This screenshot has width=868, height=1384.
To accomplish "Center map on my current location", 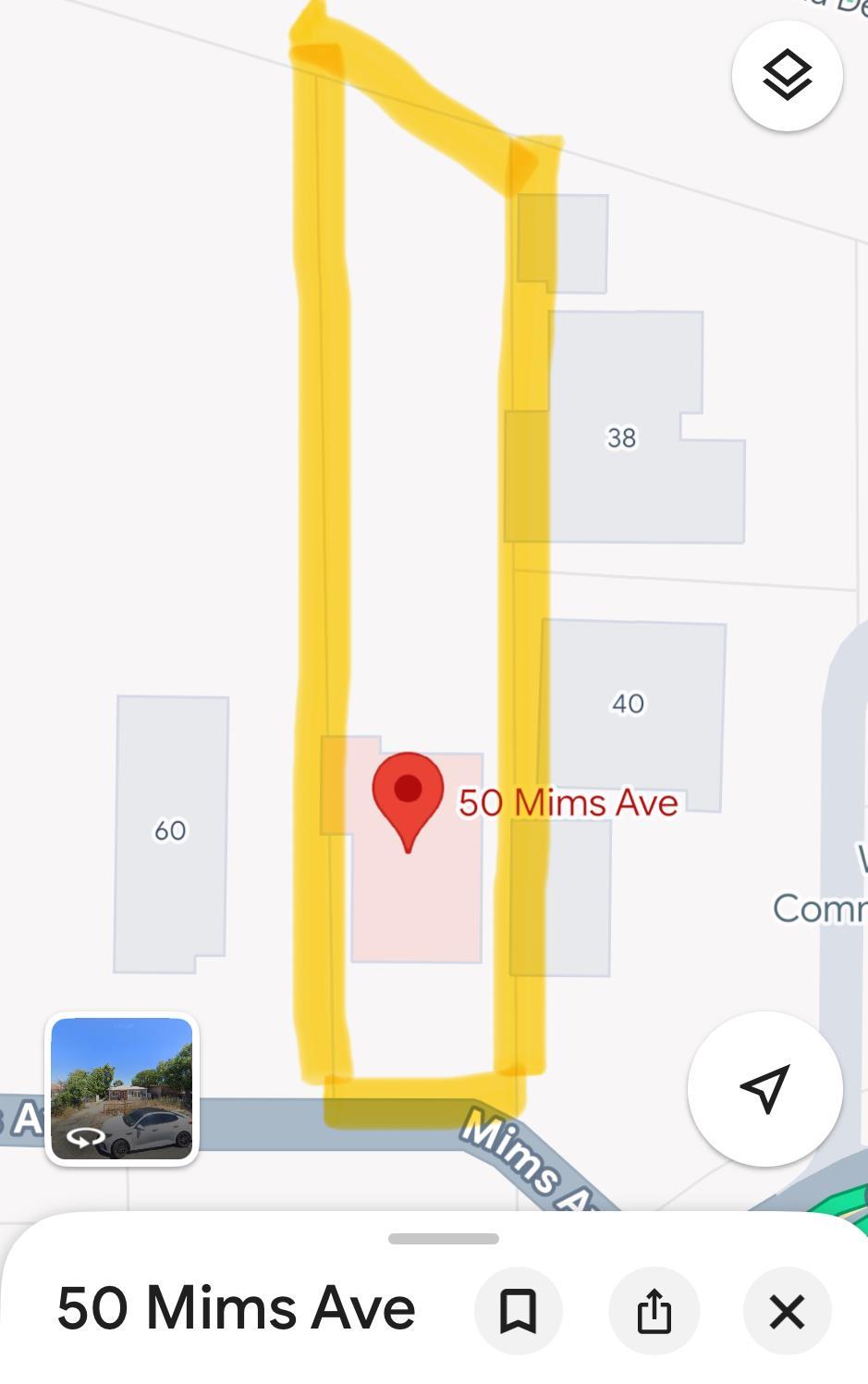I will click(764, 1088).
